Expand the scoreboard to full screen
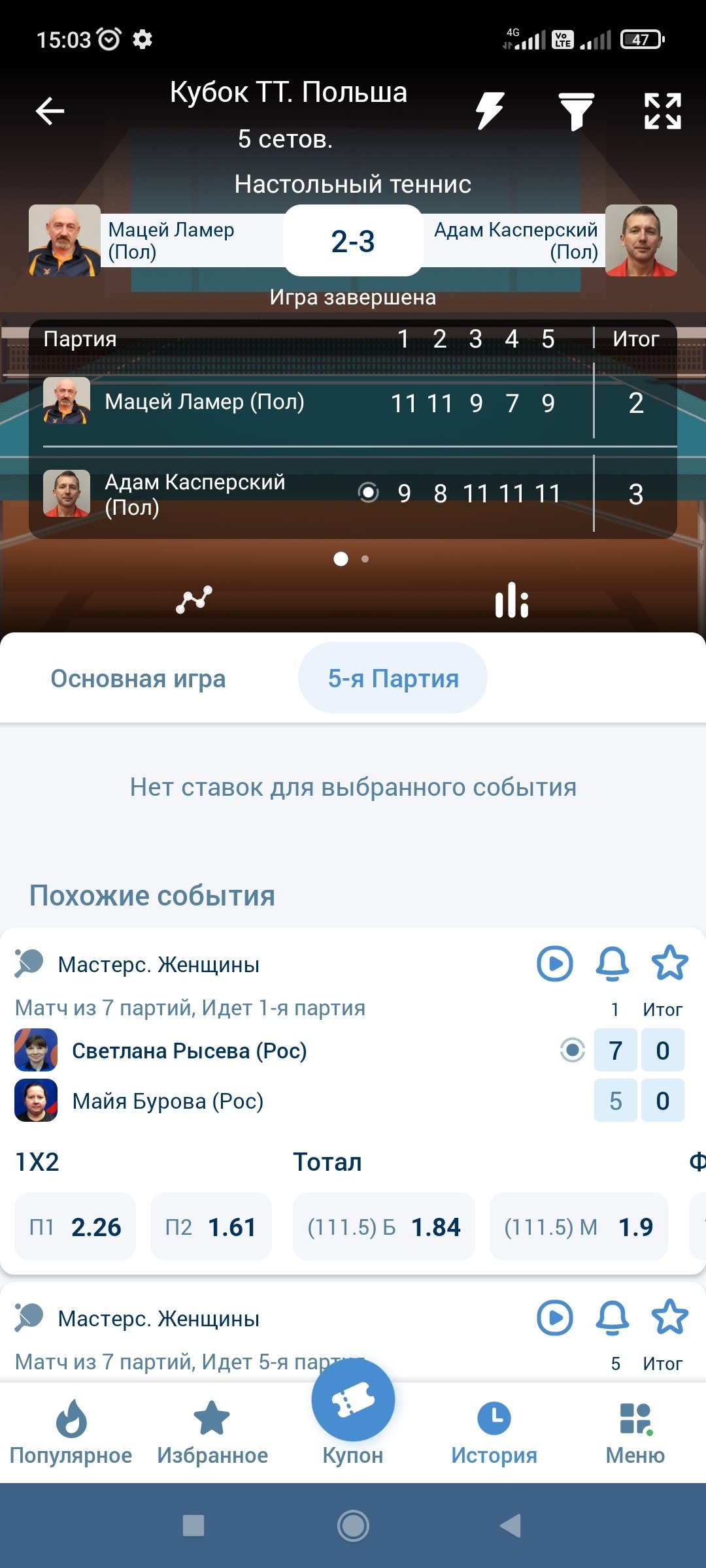Screen dimensions: 706x1568 [x=662, y=110]
